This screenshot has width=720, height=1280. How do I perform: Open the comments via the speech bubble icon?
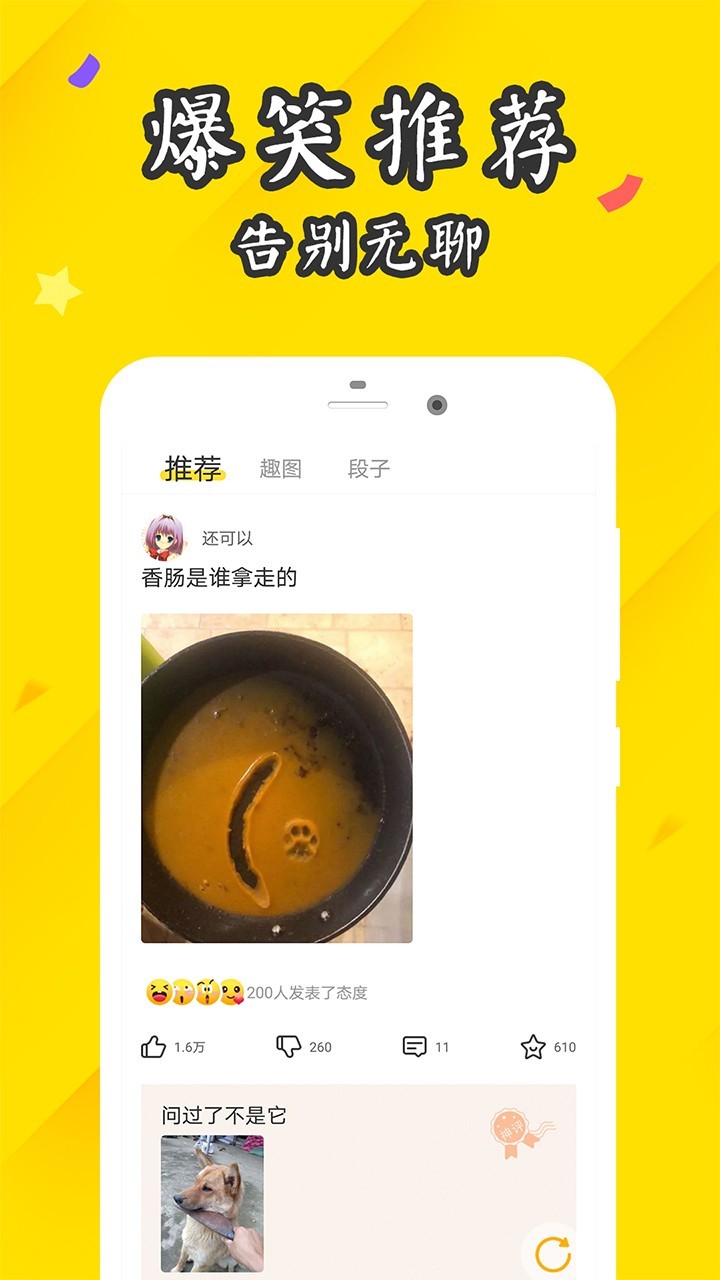click(x=414, y=1045)
